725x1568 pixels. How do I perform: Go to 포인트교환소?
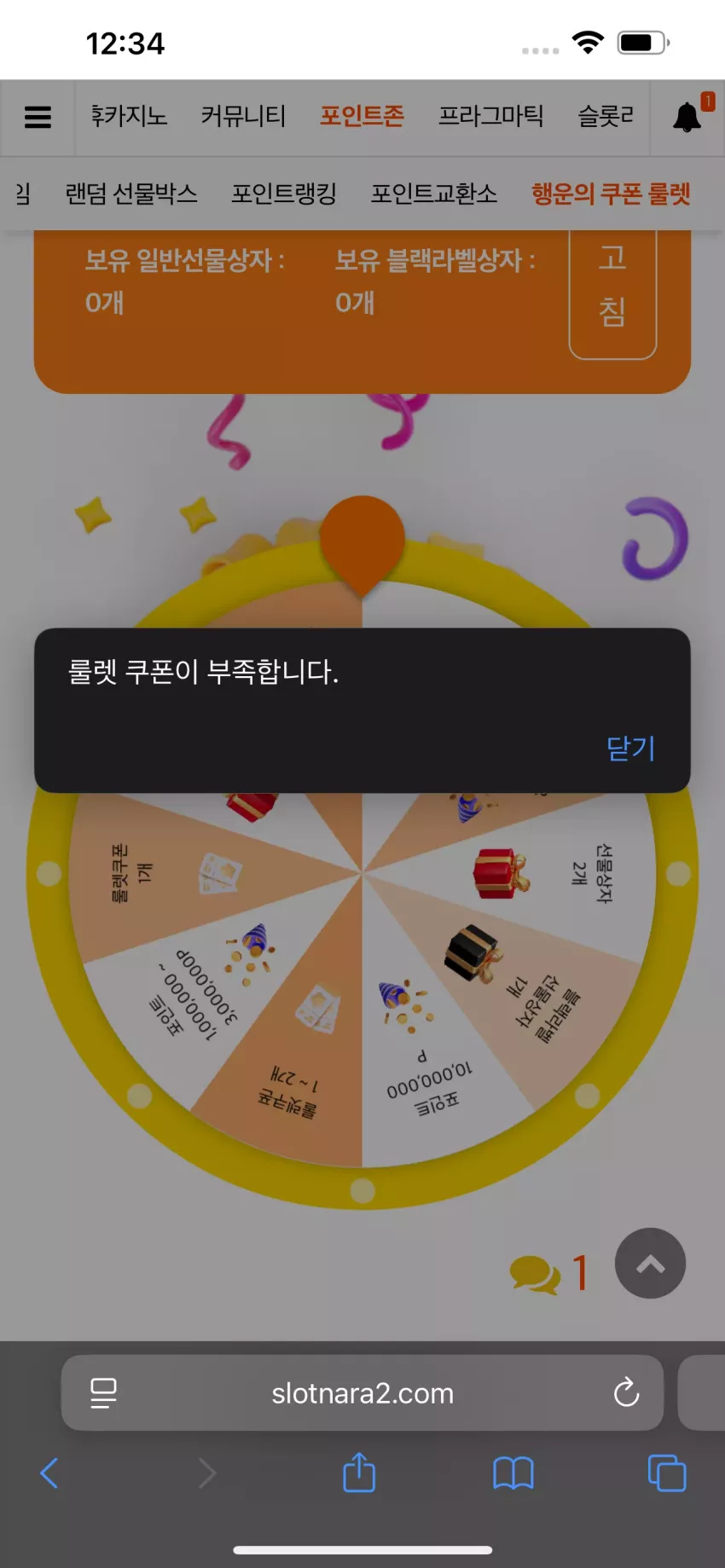pyautogui.click(x=433, y=194)
